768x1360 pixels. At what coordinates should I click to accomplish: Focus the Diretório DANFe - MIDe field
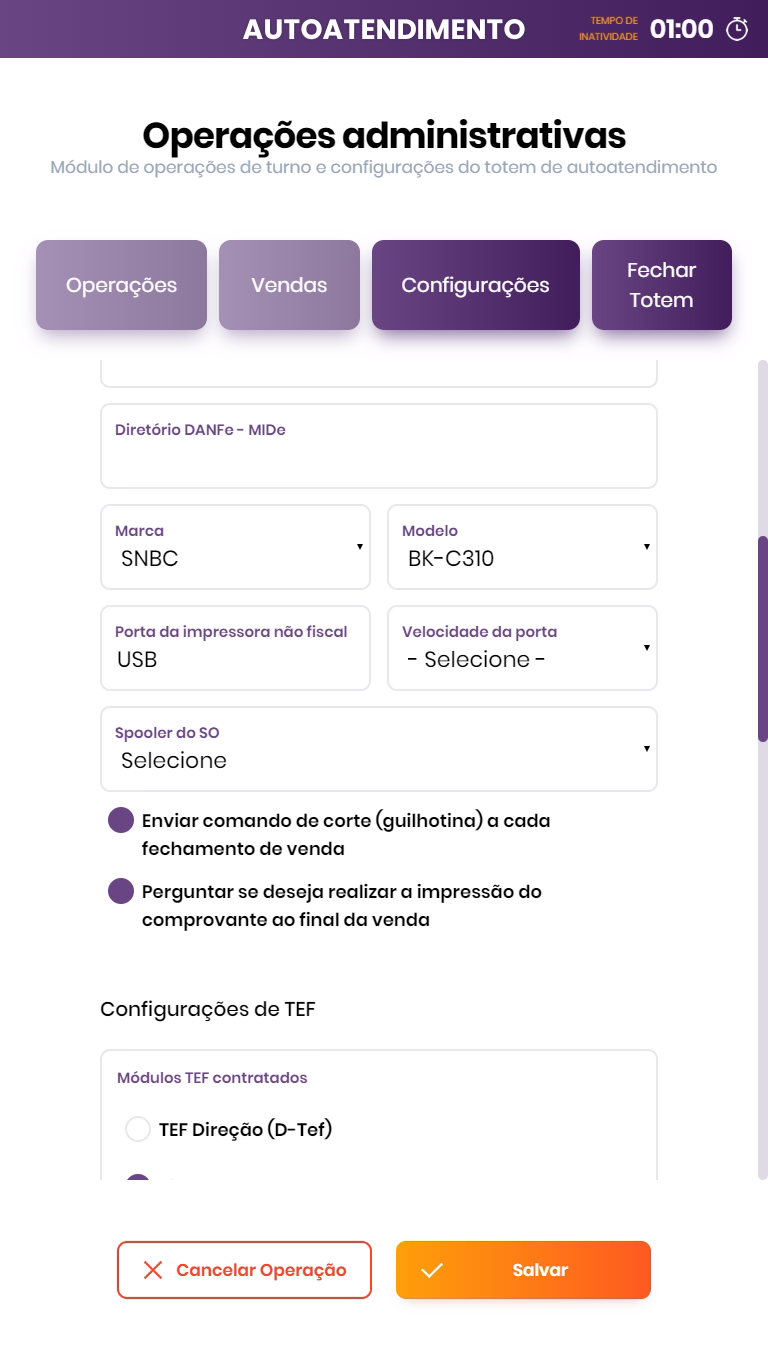378,458
